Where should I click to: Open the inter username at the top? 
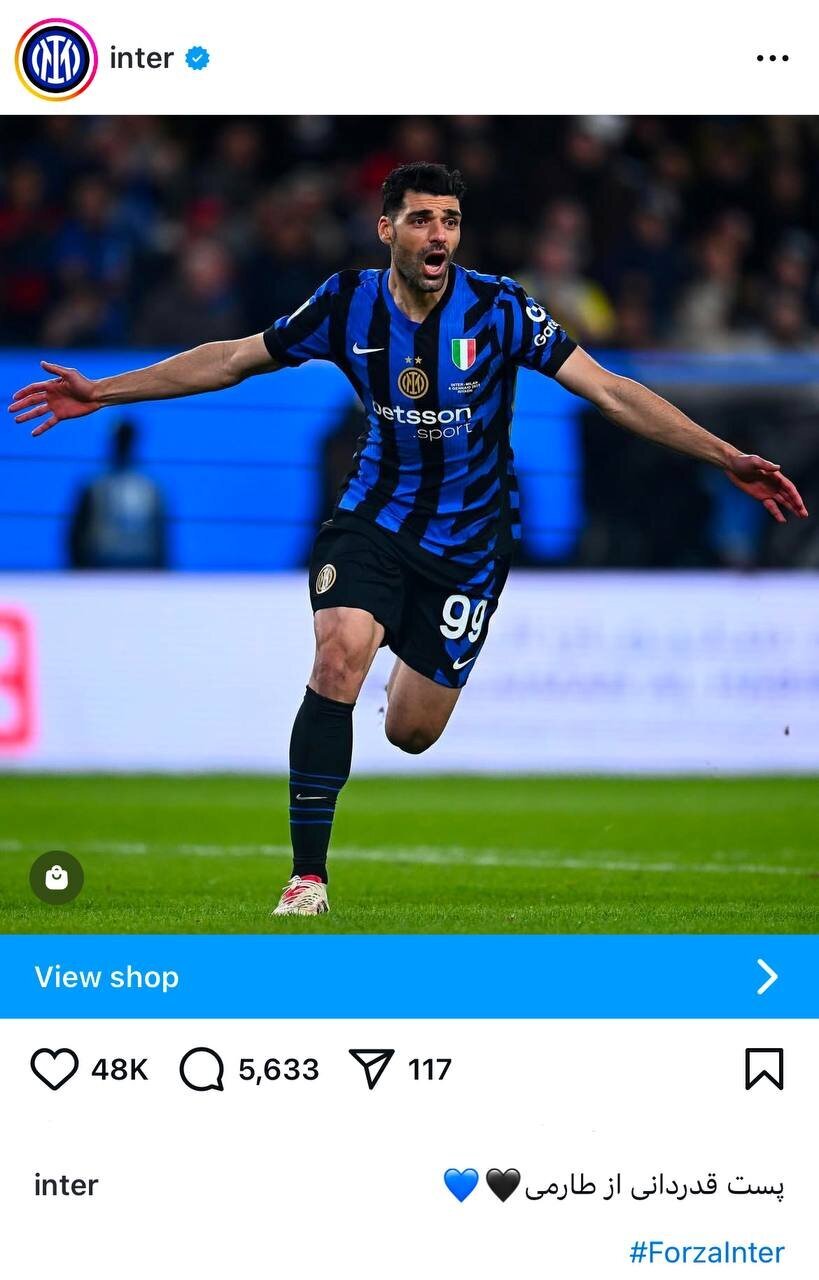[141, 59]
